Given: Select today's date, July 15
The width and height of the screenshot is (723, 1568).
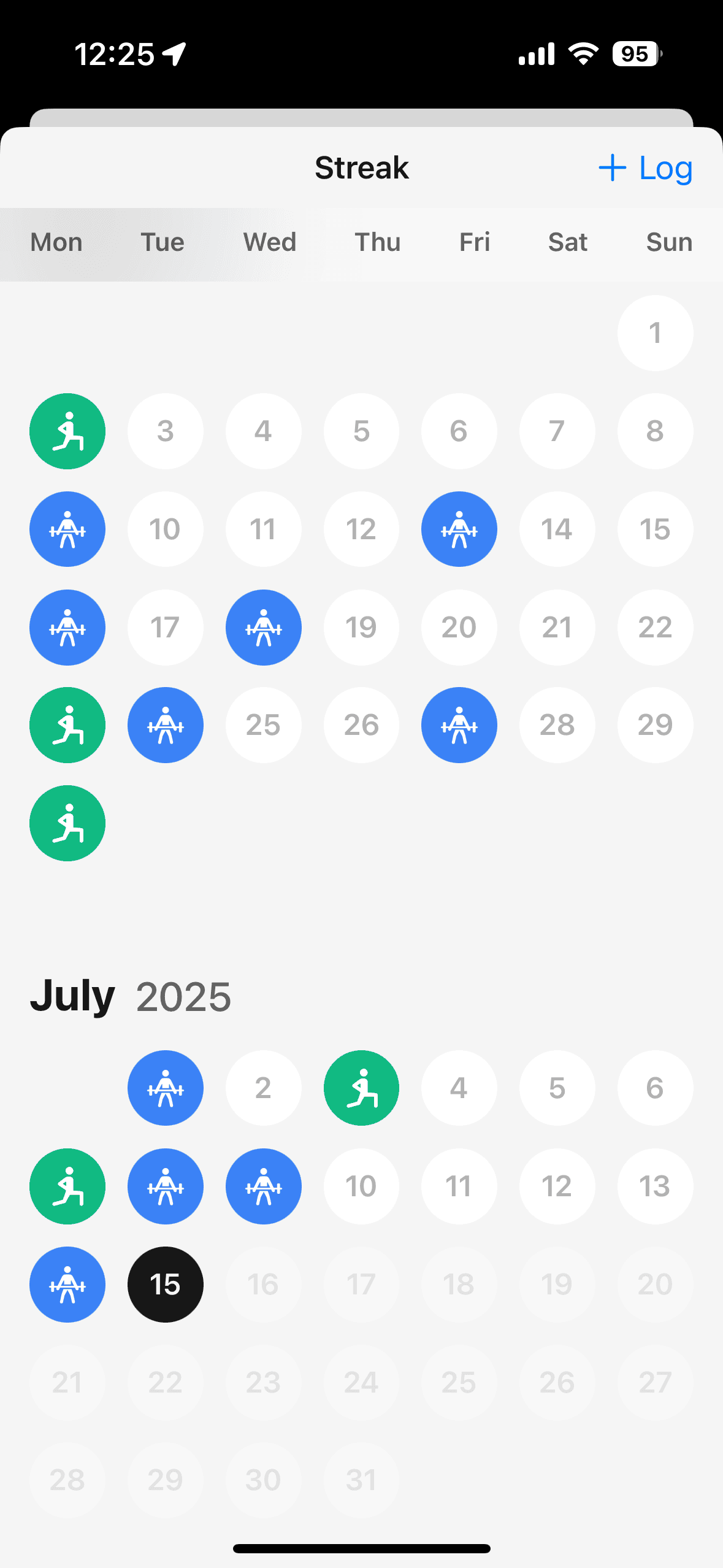Looking at the screenshot, I should click(166, 1284).
